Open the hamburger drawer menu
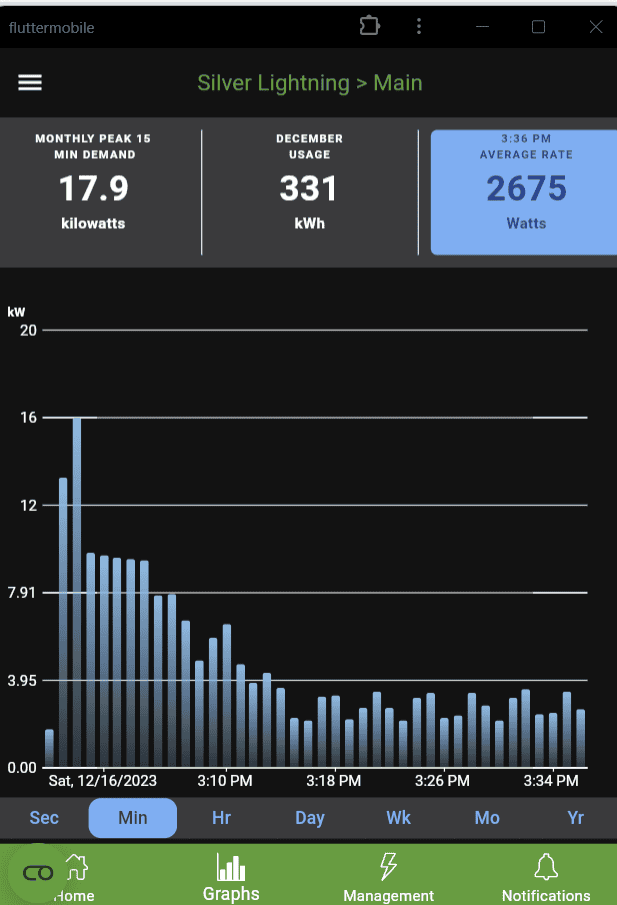This screenshot has width=617, height=905. (x=30, y=83)
